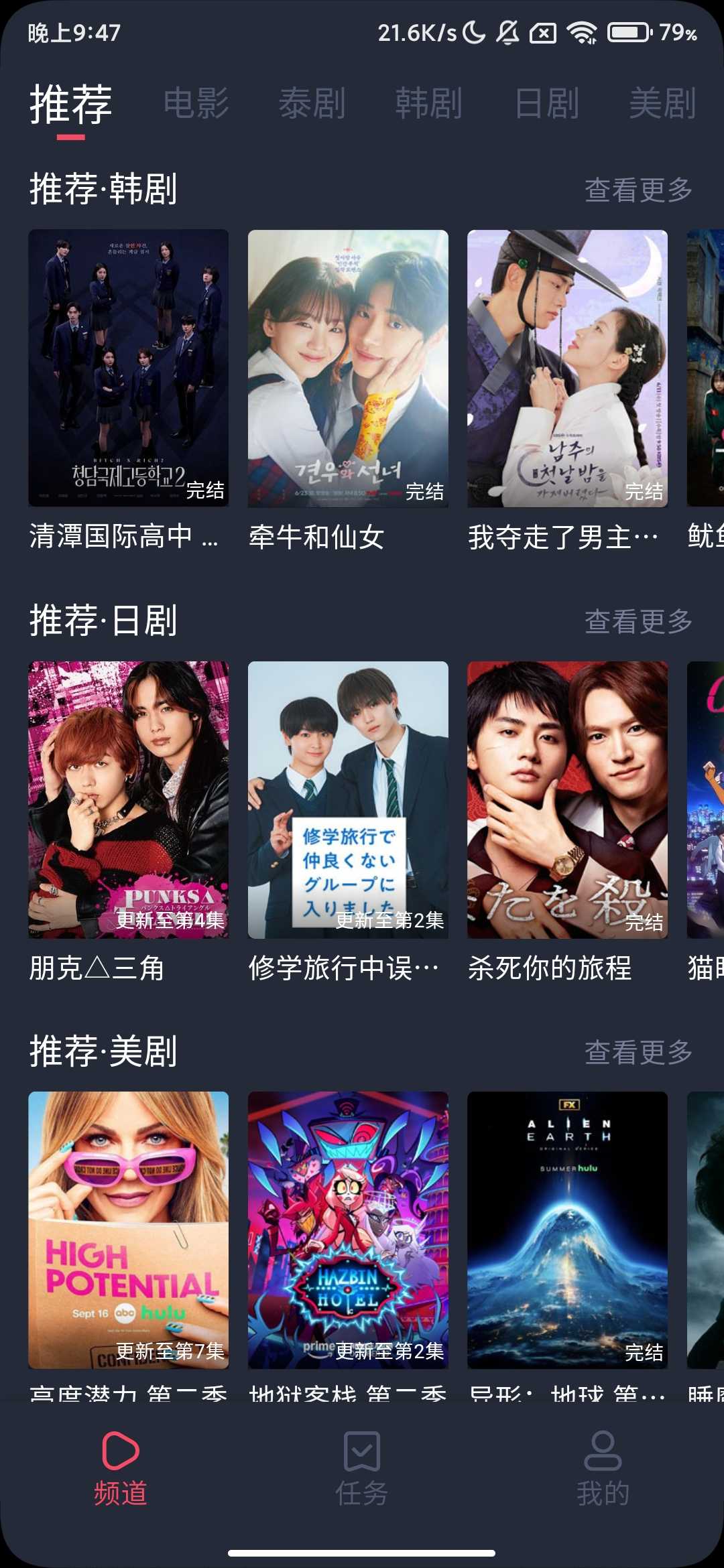
Task: Open the Hazbin Hotel card
Action: pos(348,1230)
